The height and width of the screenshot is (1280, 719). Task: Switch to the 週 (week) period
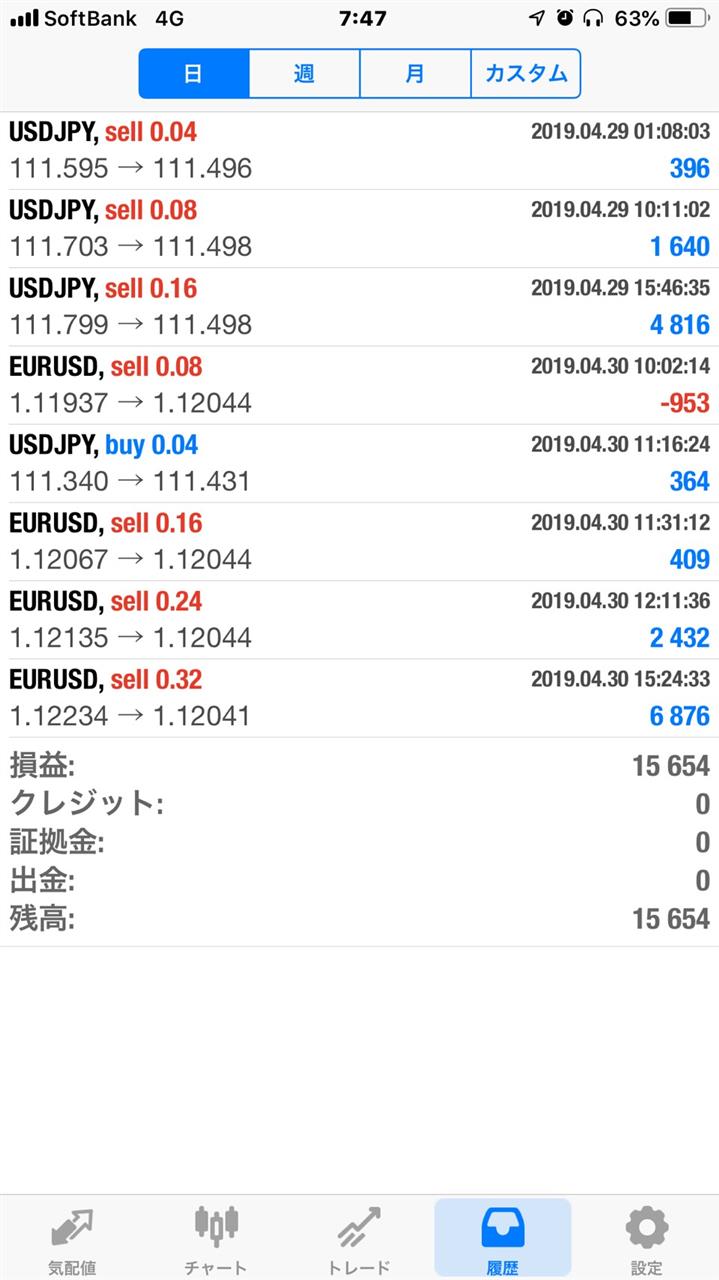point(304,74)
